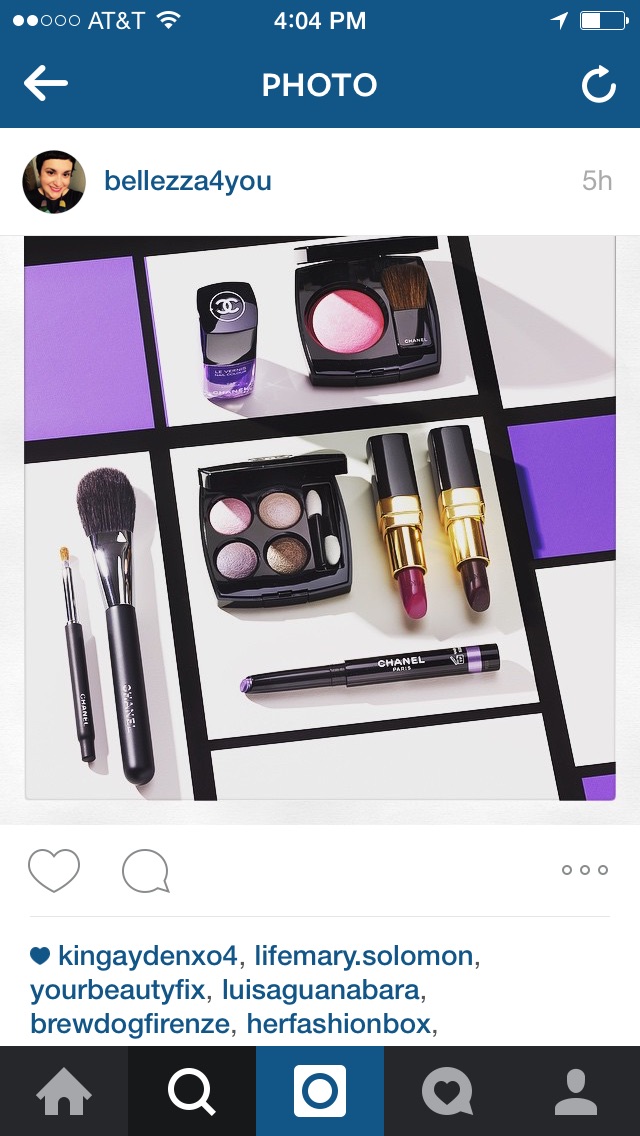Switch to the Search tab
Viewport: 640px width, 1136px height.
192,1091
